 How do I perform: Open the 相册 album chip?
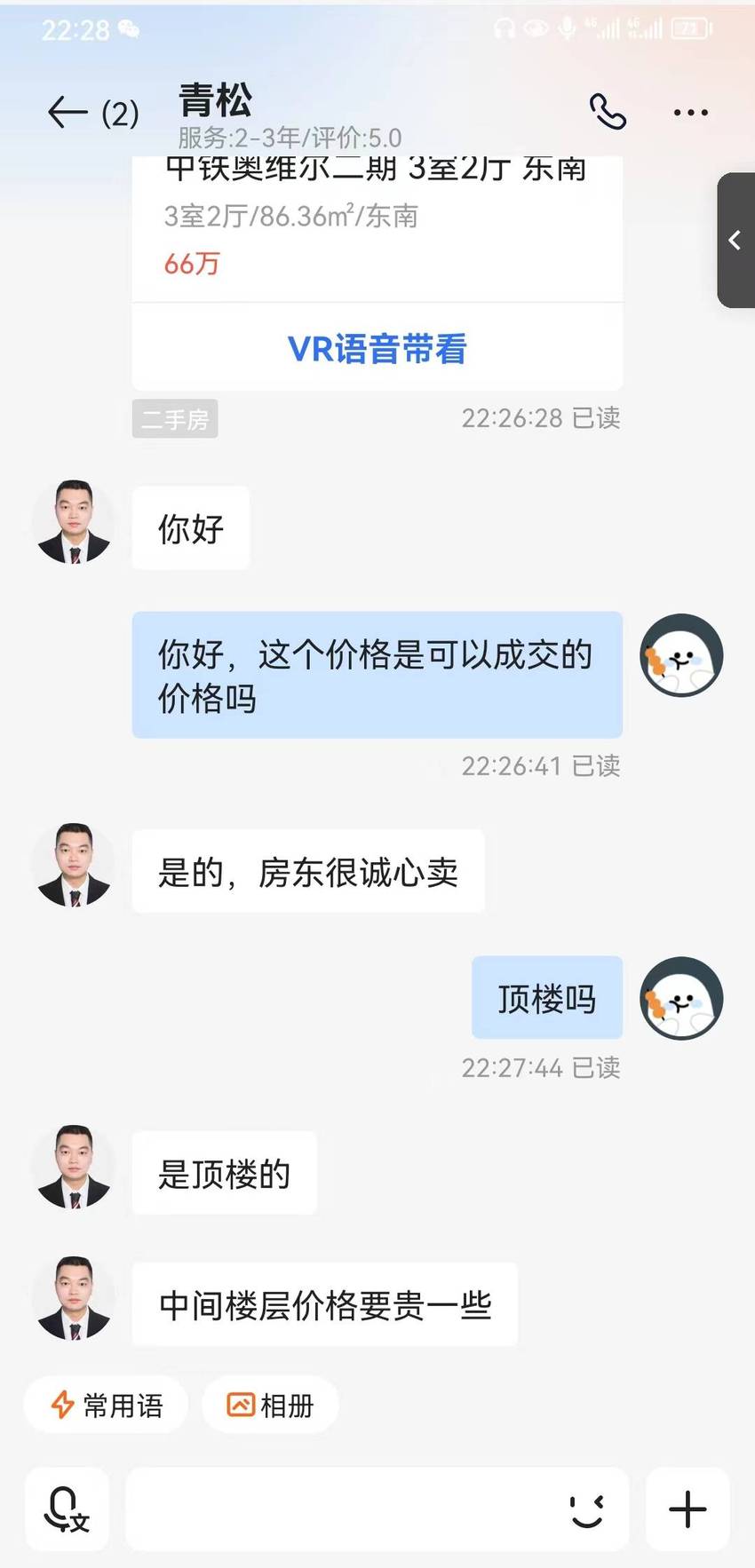(271, 1405)
